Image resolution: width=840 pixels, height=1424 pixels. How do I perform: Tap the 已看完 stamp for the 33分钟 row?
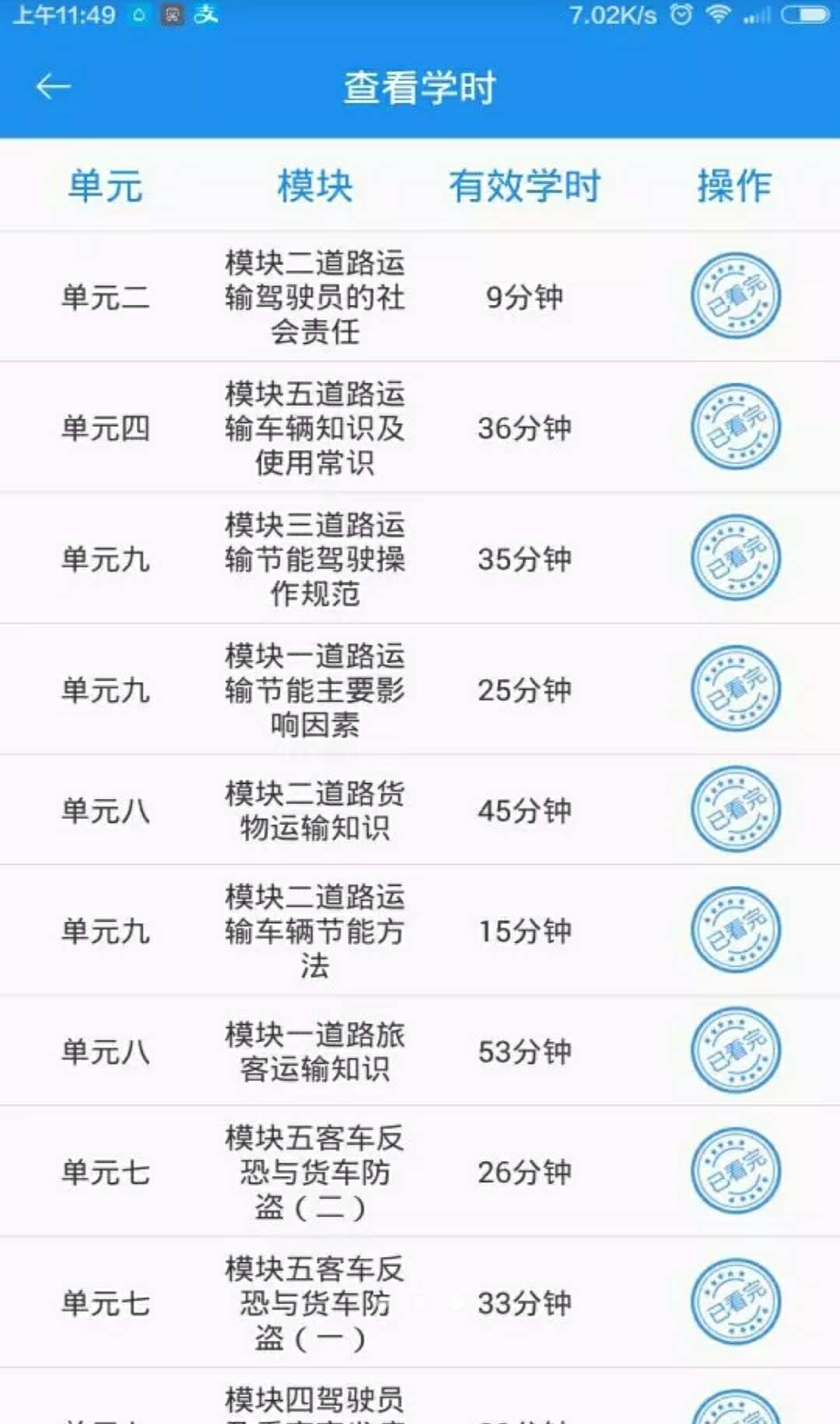click(x=736, y=1302)
